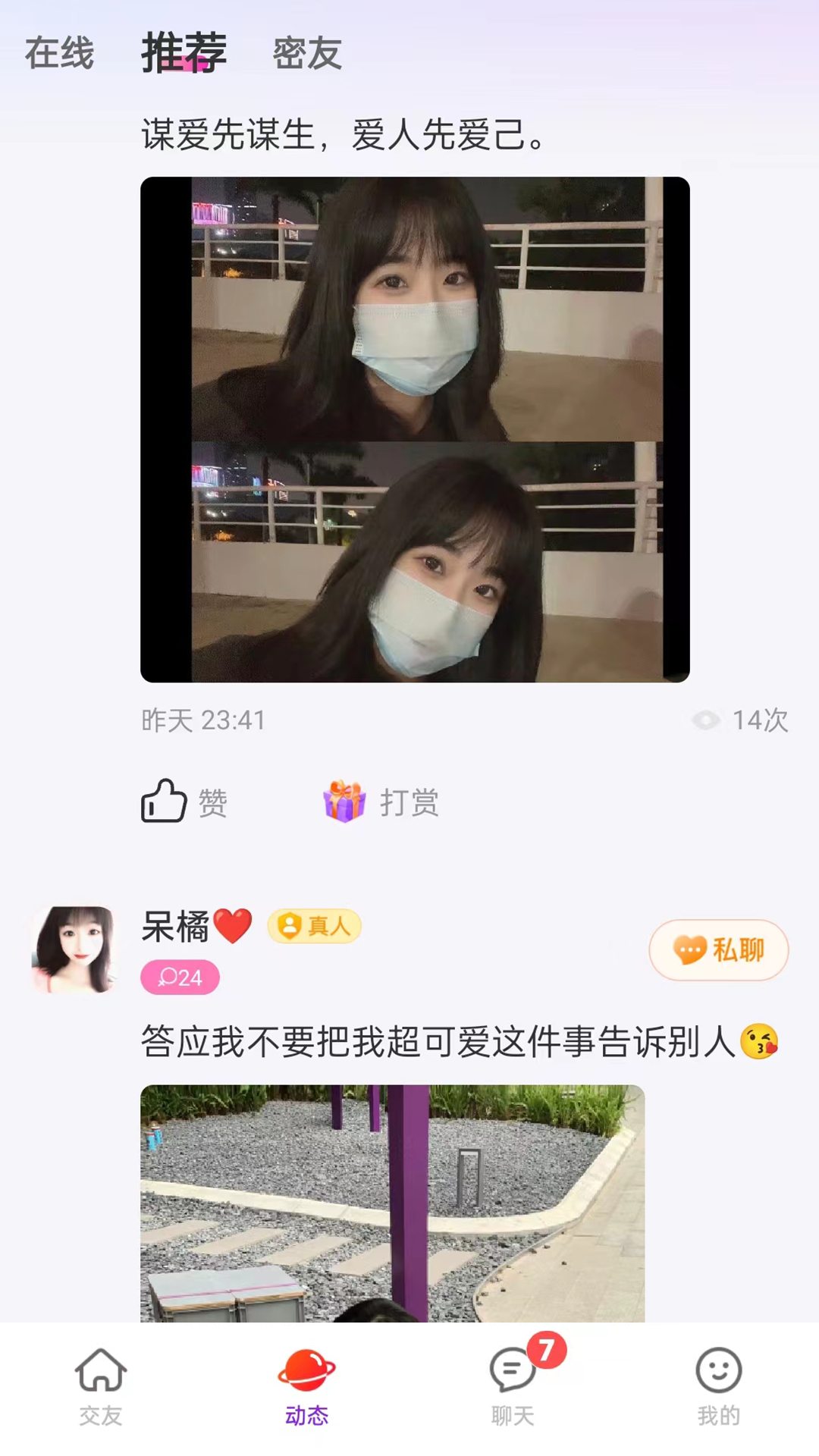The image size is (819, 1456).
Task: Open the 密友 tab
Action: click(307, 54)
